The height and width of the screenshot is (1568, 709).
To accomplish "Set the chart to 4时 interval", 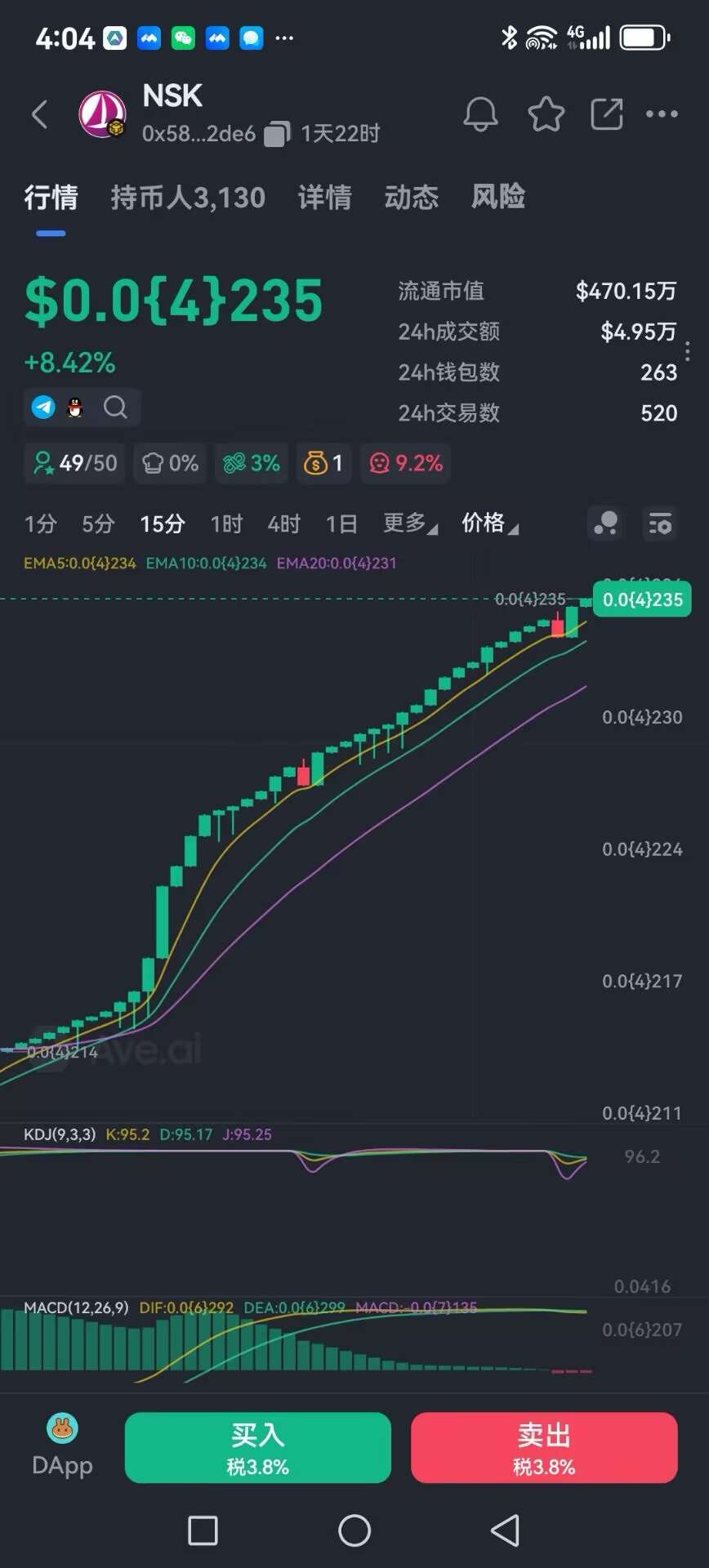I will click(283, 523).
